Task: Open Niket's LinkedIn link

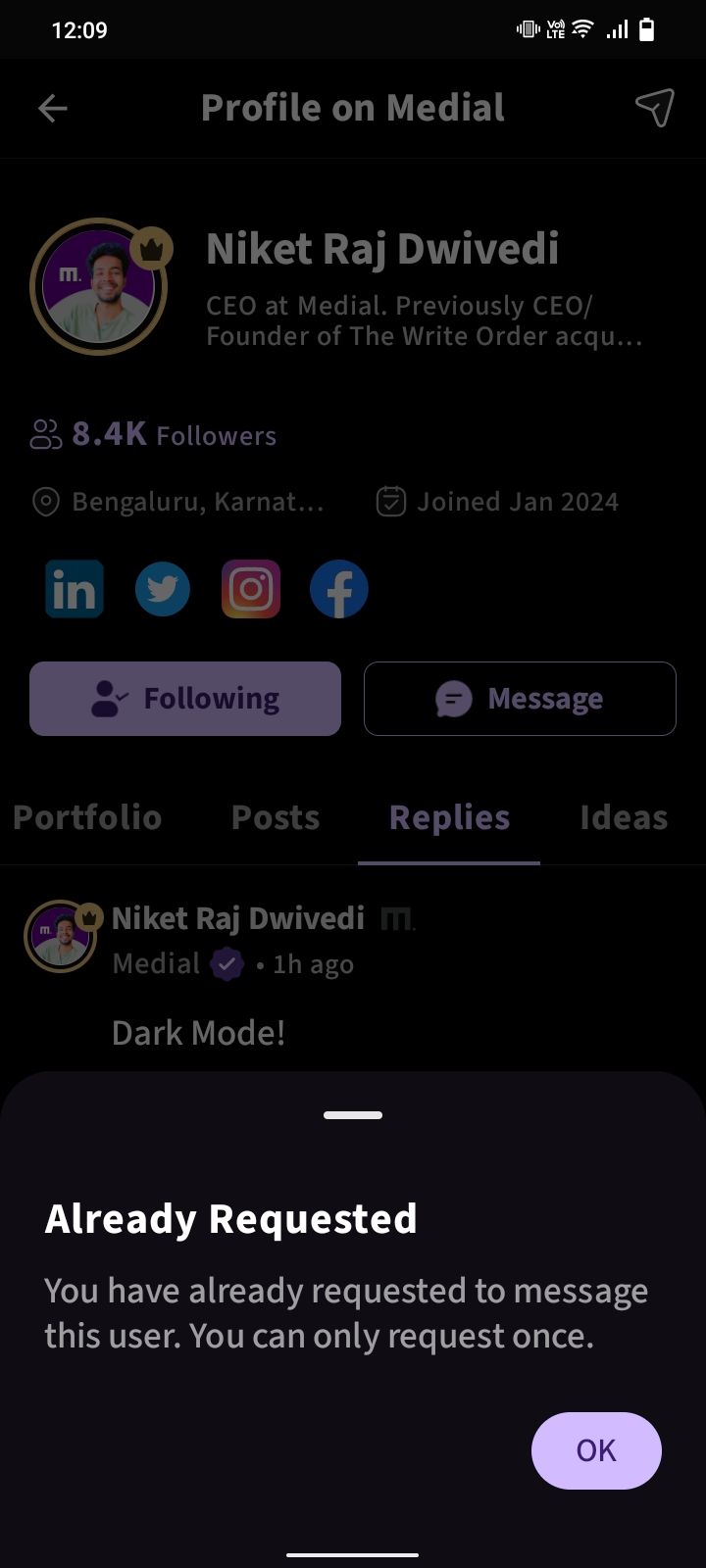Action: coord(75,589)
